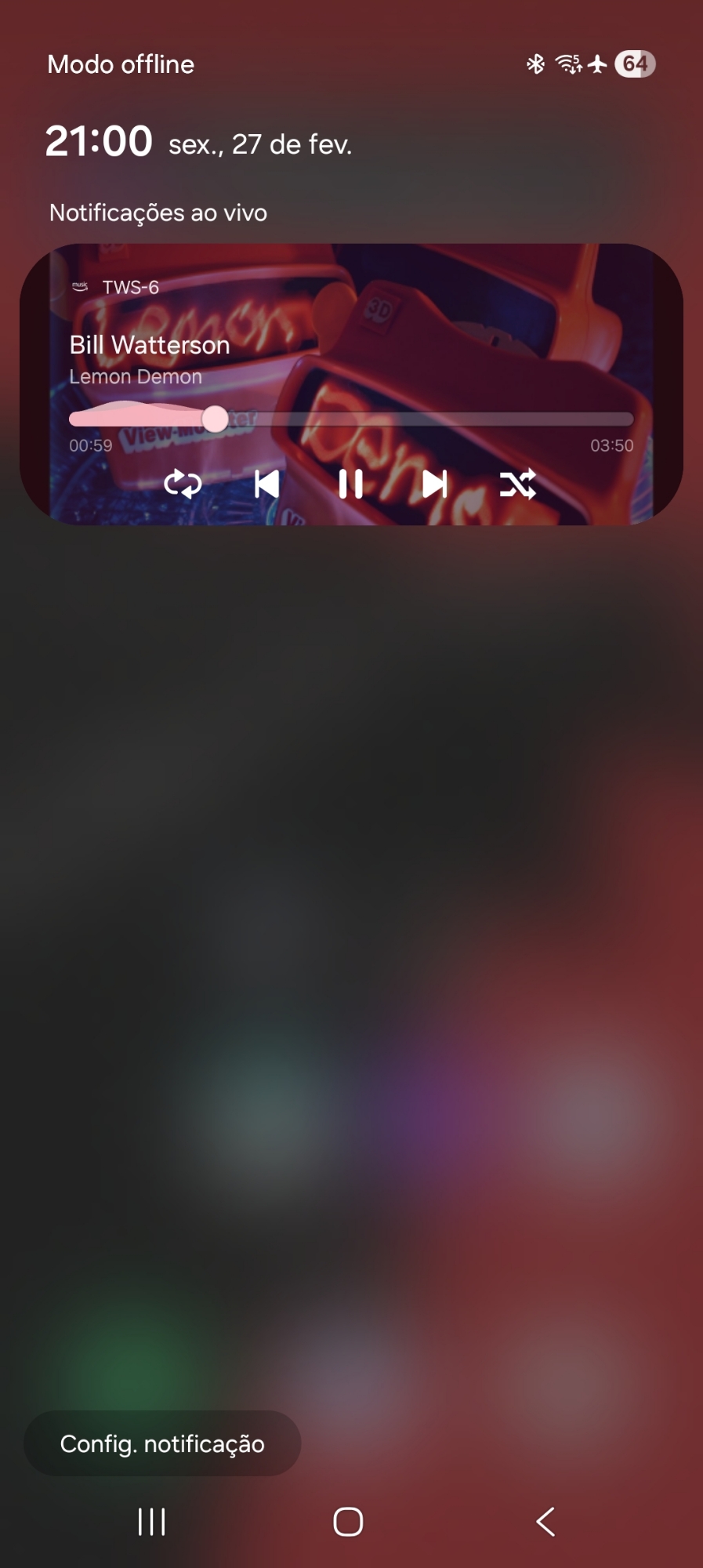Go to the home screen
Viewport: 703px width, 1568px height.
click(348, 1522)
